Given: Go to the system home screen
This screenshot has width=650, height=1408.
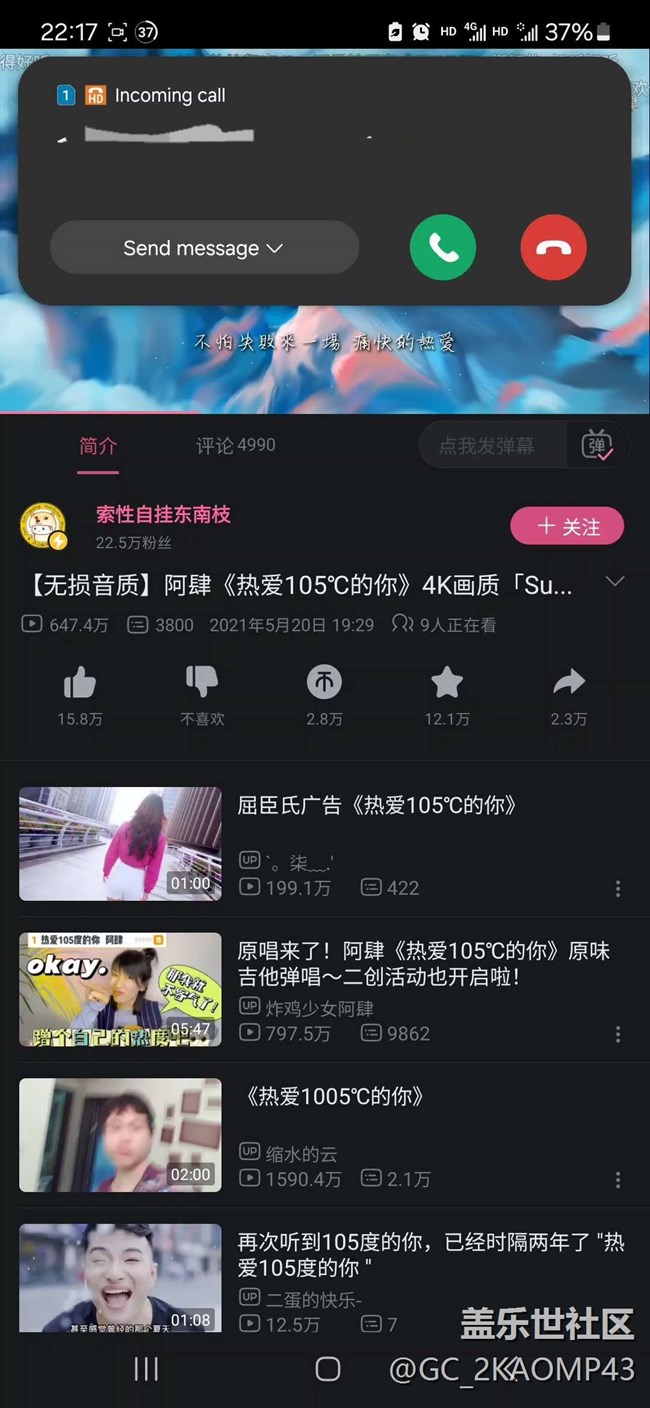Looking at the screenshot, I should (x=327, y=1369).
